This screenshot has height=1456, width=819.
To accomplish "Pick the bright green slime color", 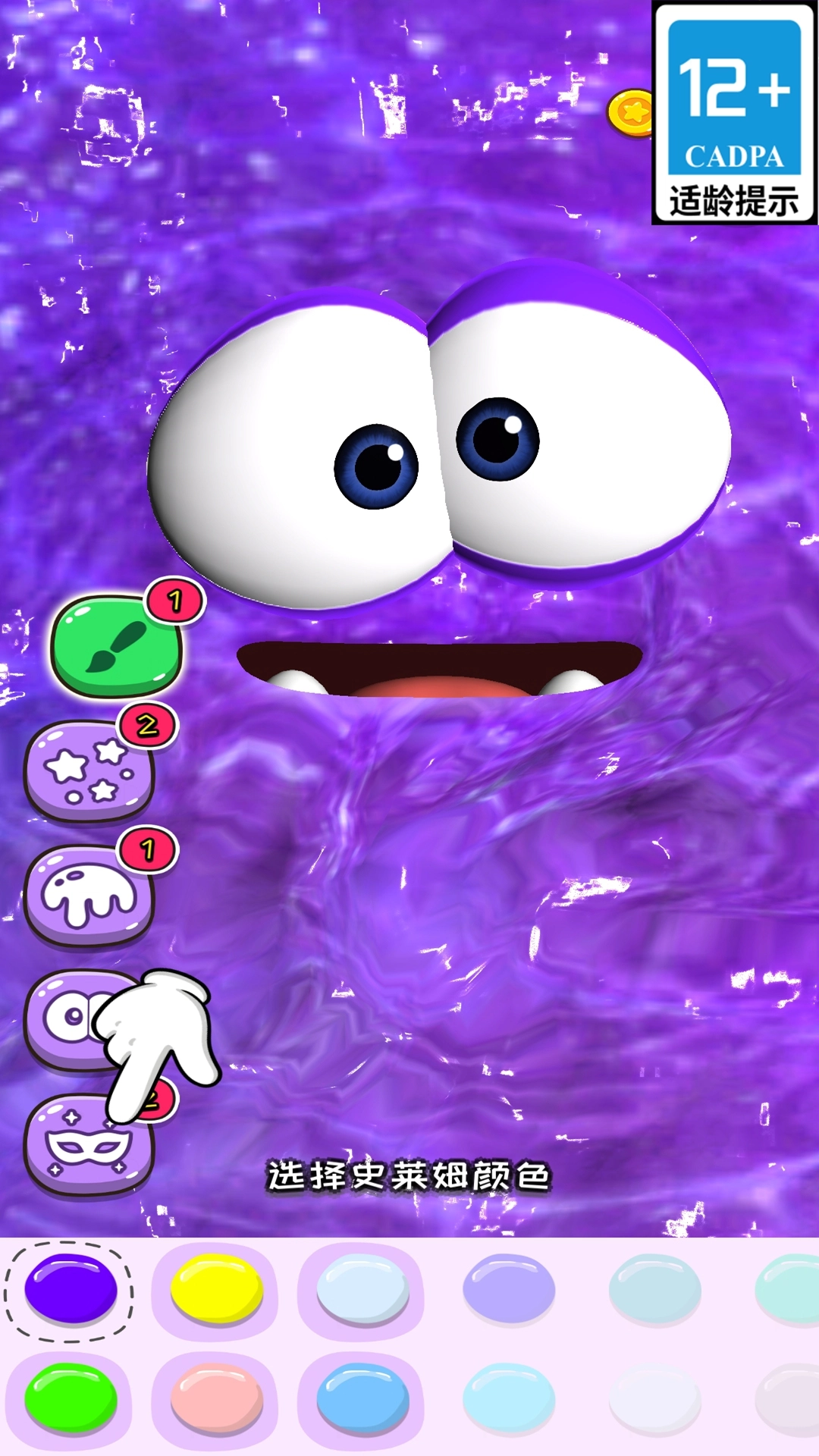I will [x=71, y=1398].
